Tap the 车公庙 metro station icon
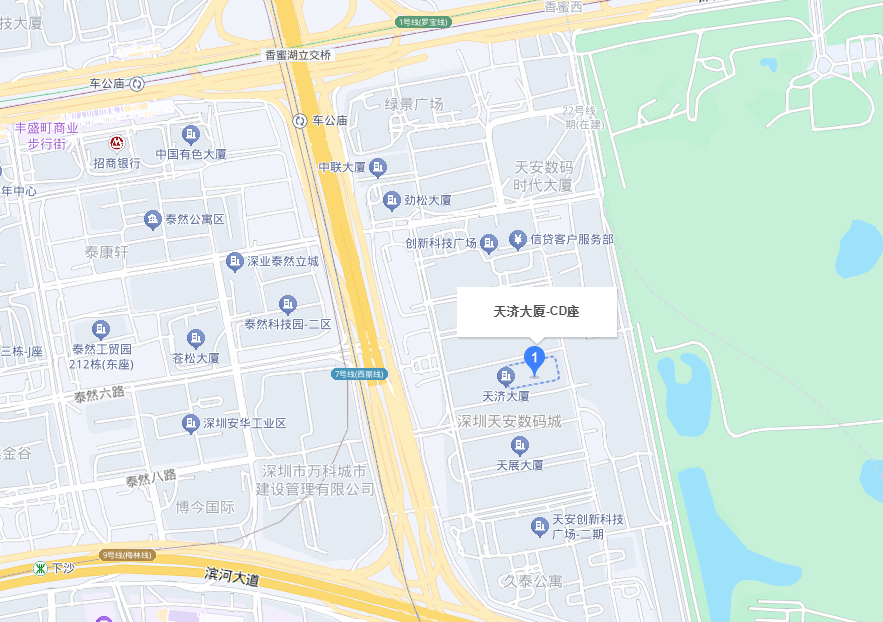This screenshot has width=883, height=622. click(300, 120)
